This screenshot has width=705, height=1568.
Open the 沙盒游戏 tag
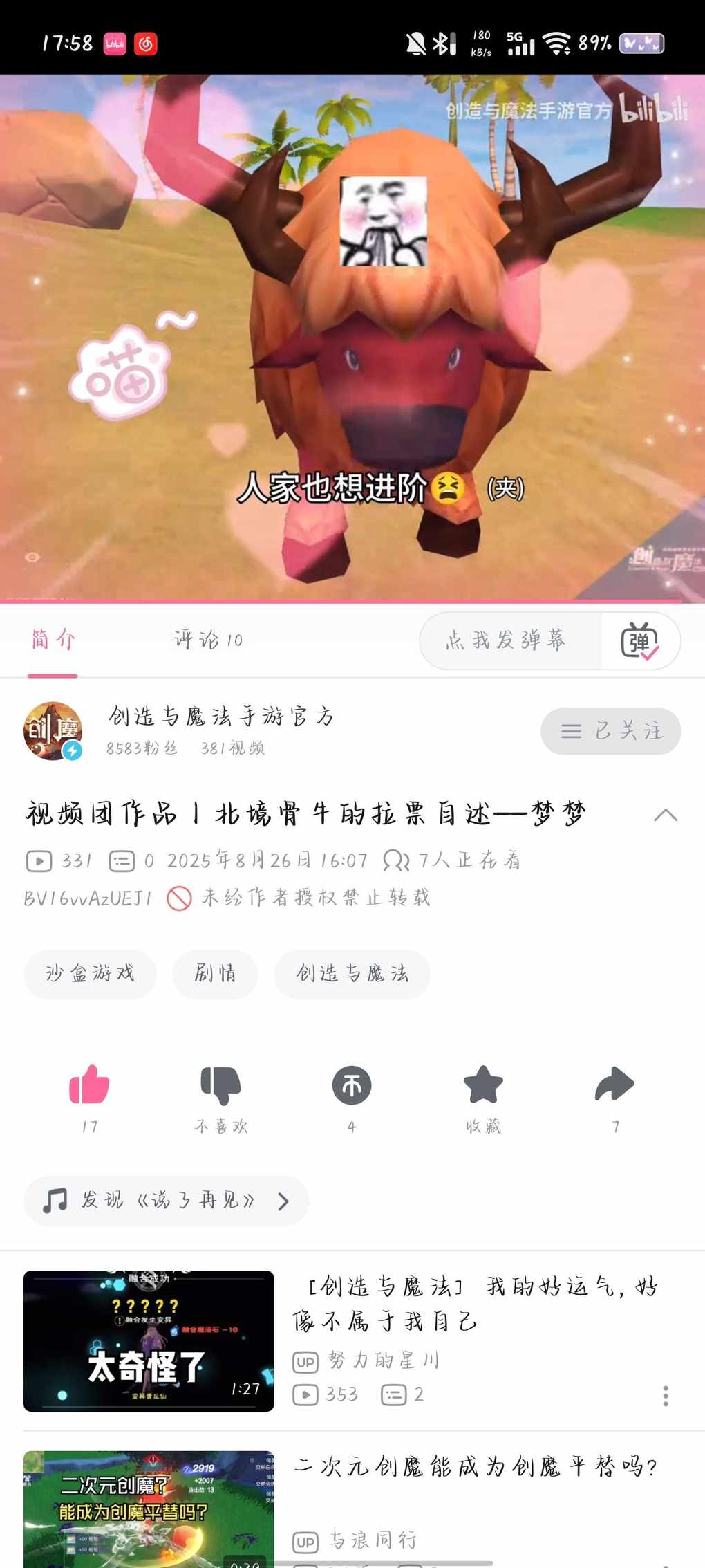point(90,974)
